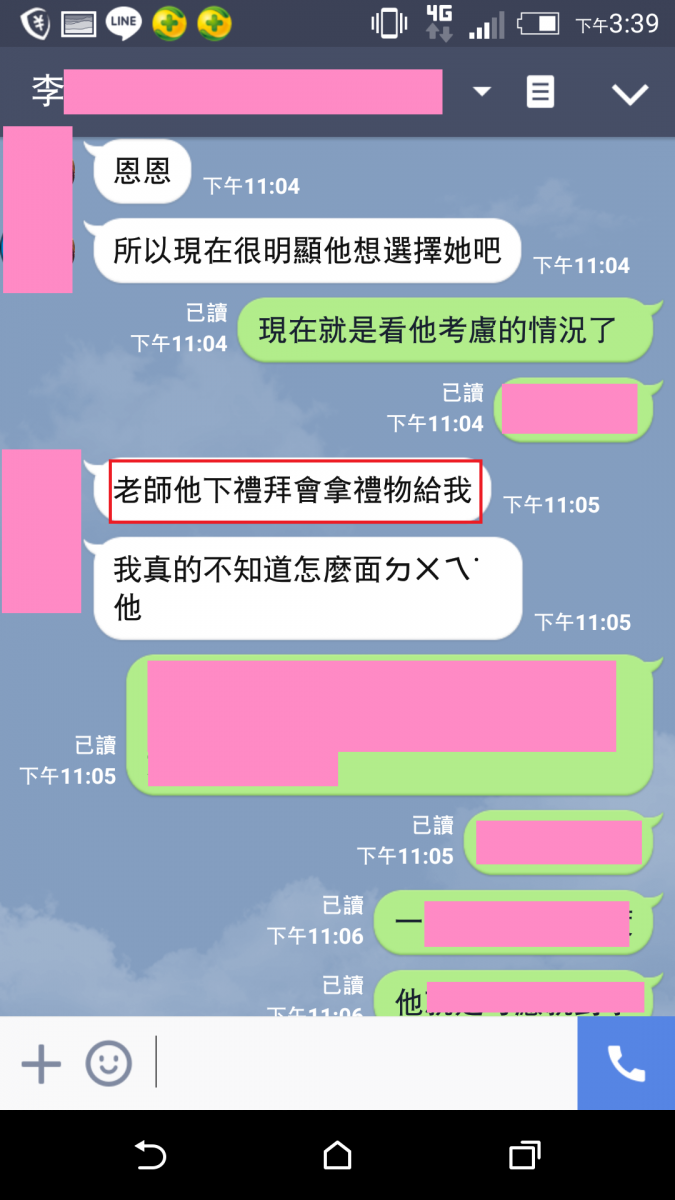The image size is (675, 1200).
Task: Open recent apps from navigation bar
Action: tap(524, 1156)
